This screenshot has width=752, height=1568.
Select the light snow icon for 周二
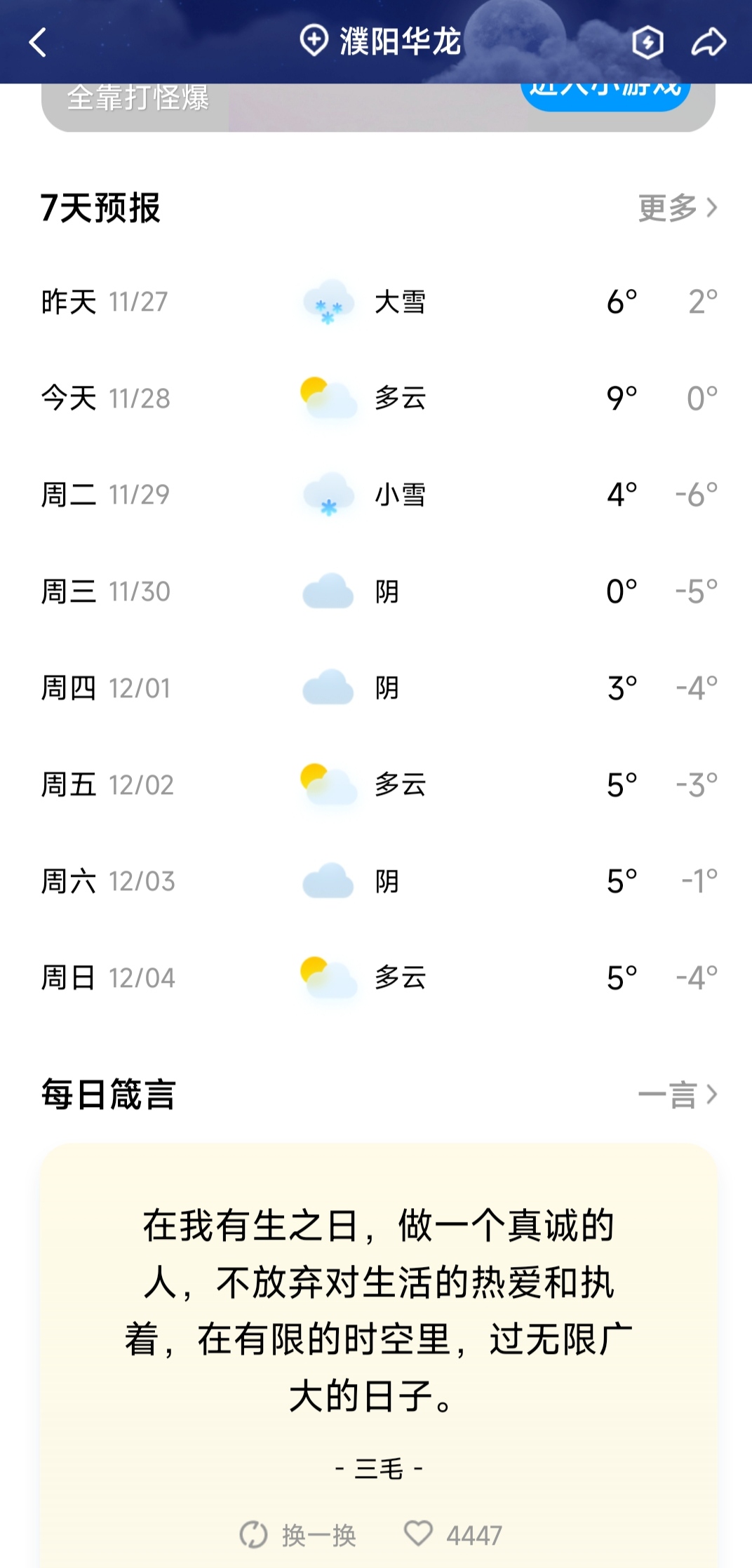pyautogui.click(x=327, y=495)
